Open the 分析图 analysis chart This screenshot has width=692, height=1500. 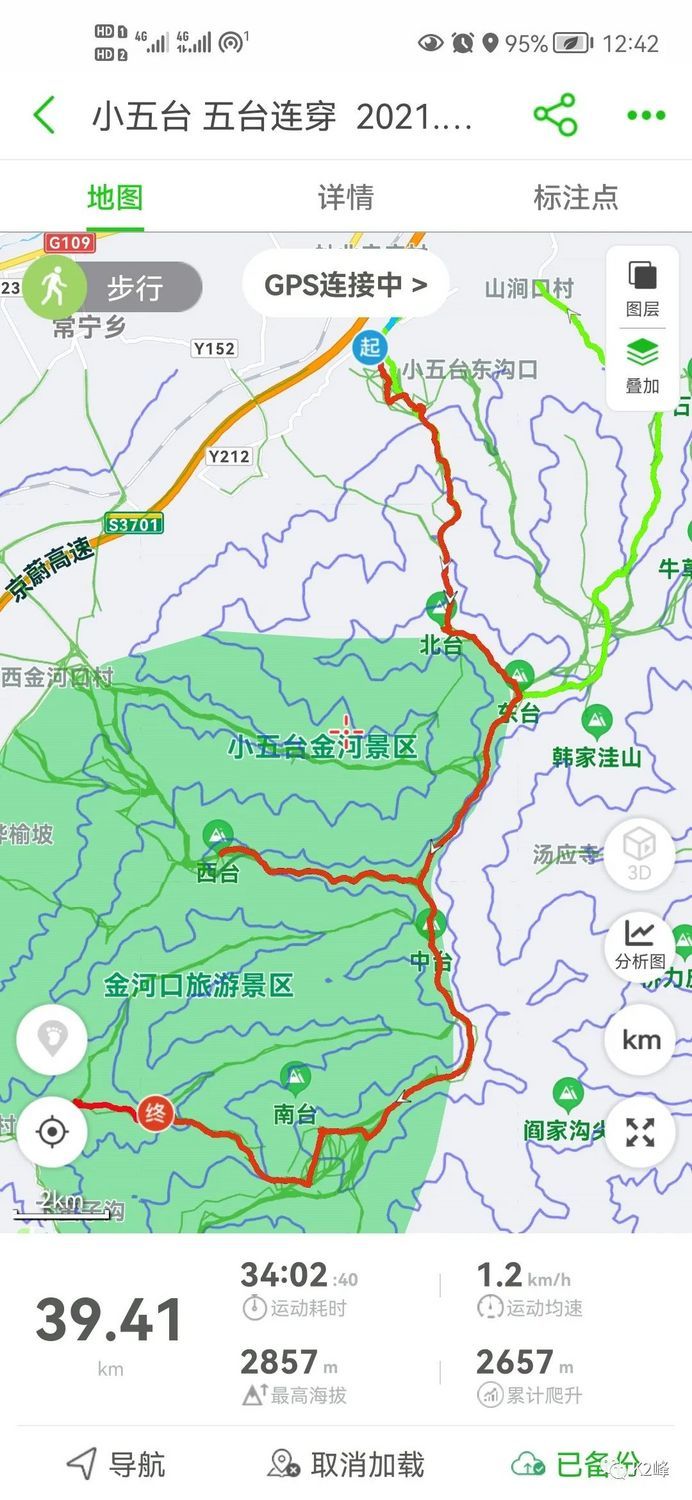coord(640,945)
